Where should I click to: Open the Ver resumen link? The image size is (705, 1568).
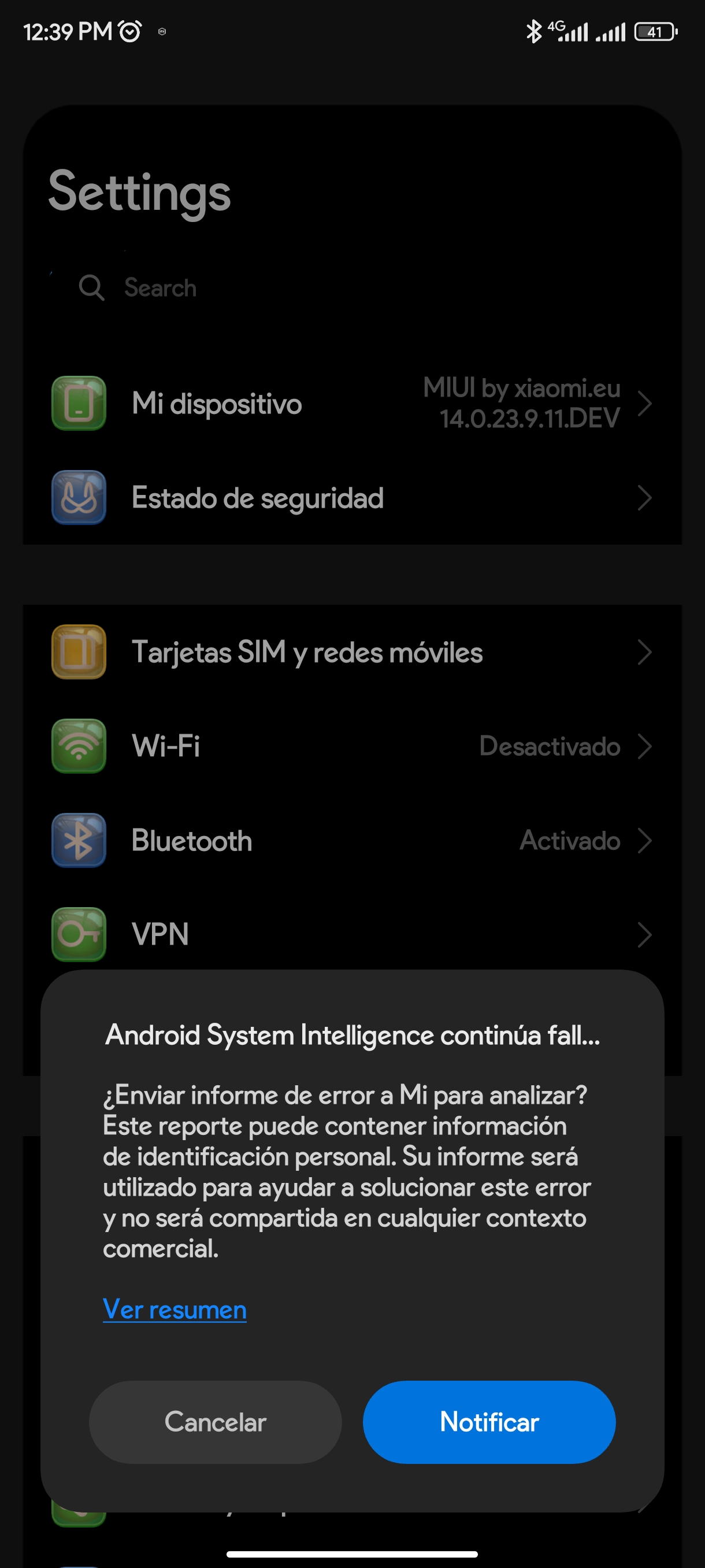pos(175,1310)
